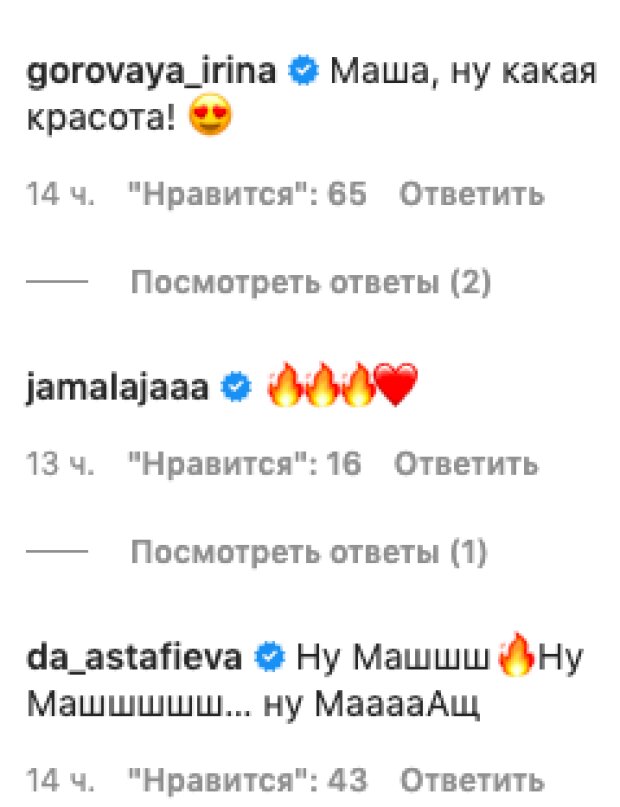View likes on gorovaya_irina's comment
Viewport: 620px width, 807px height.
(247, 195)
